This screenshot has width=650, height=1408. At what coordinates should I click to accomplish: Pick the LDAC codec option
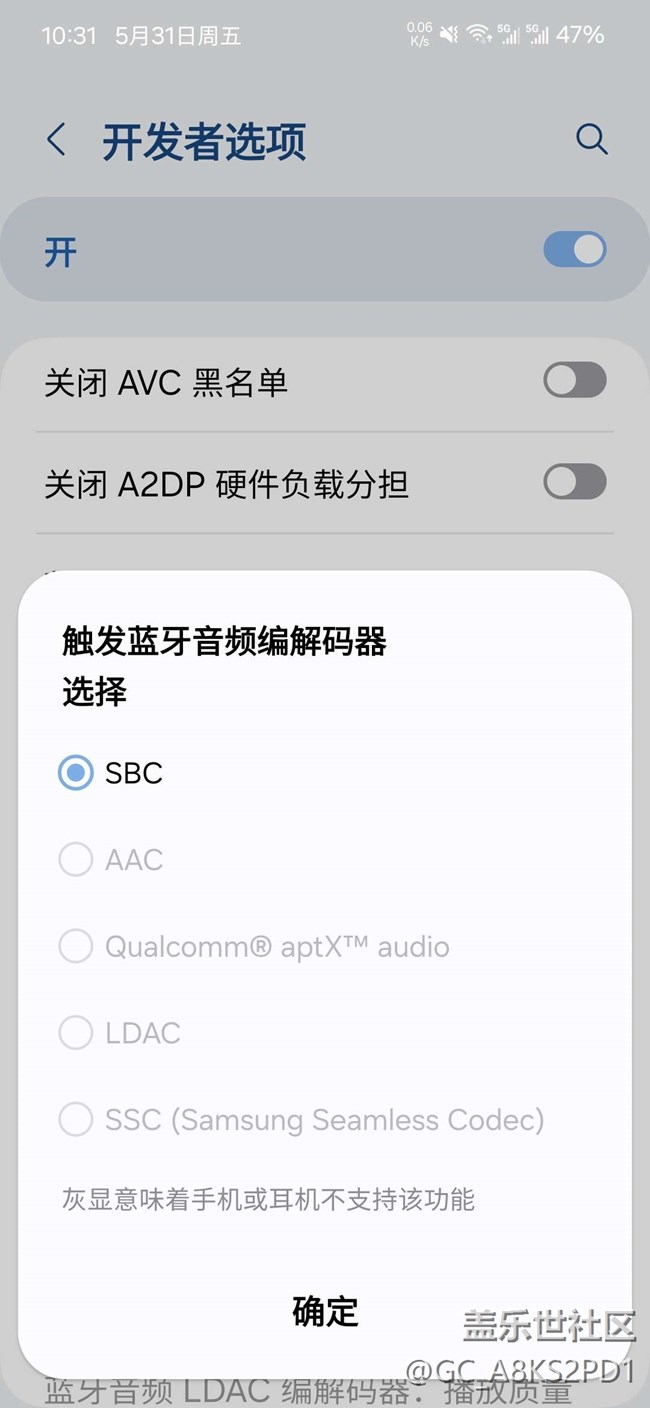[76, 1033]
